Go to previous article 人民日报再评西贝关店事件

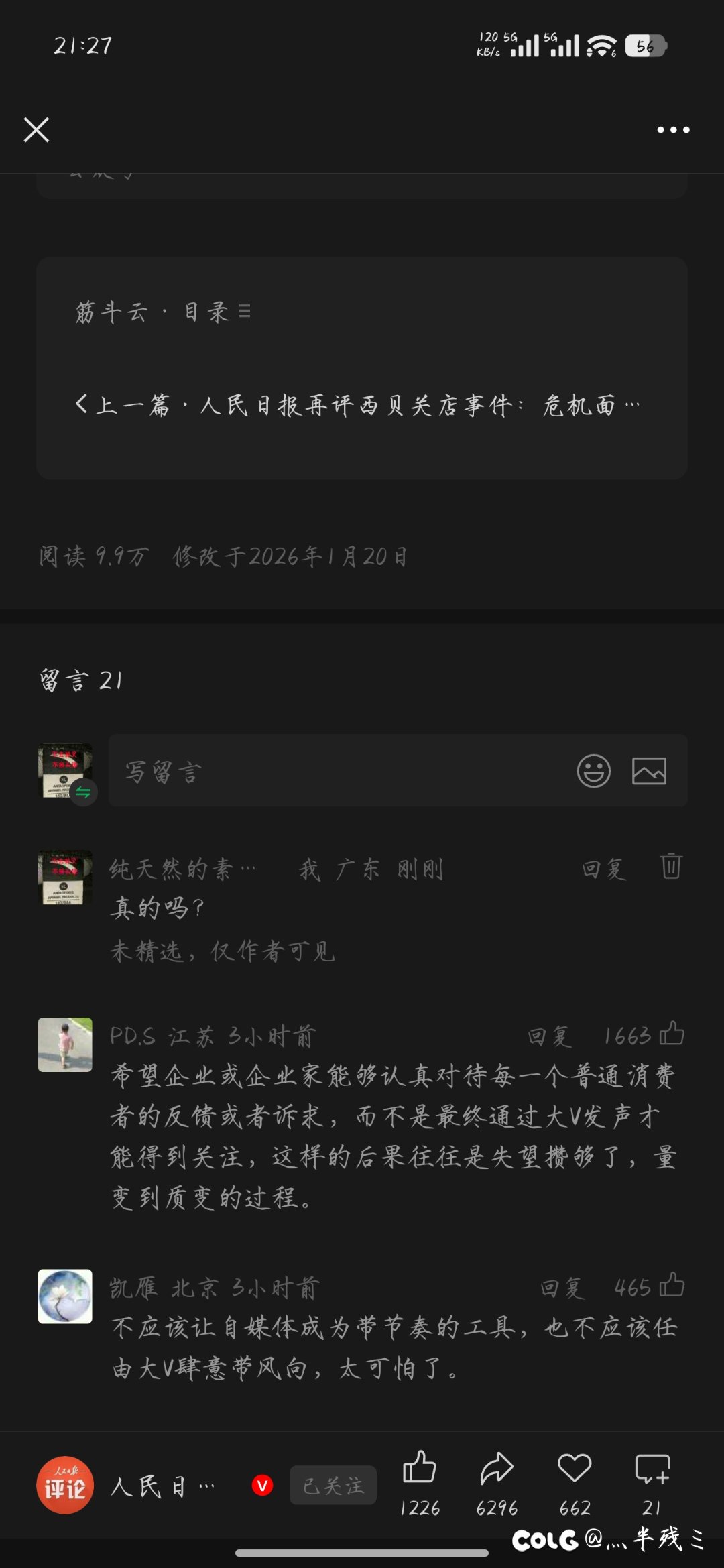click(358, 405)
